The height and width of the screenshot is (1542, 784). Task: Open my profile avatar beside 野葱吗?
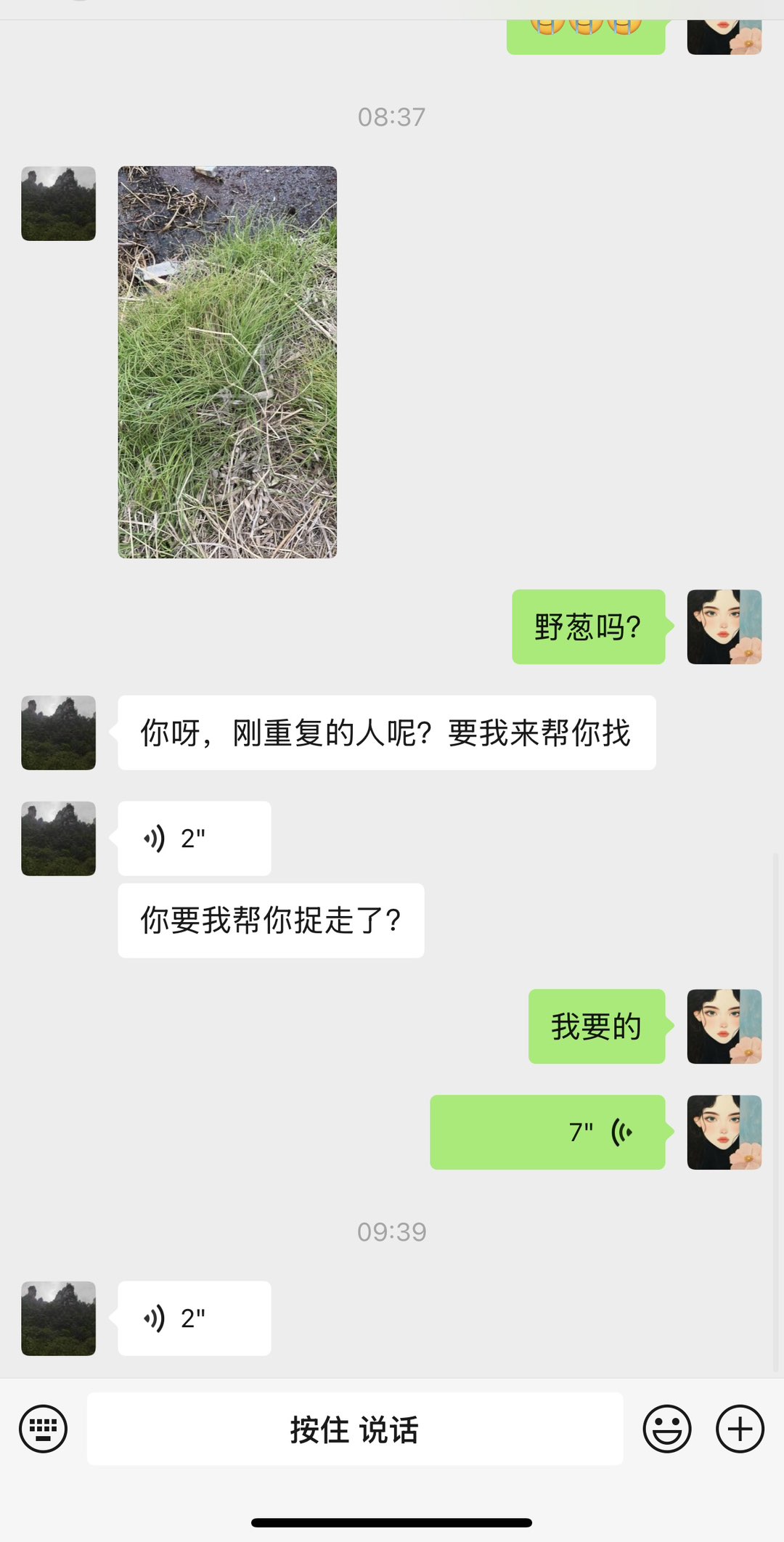[x=724, y=627]
